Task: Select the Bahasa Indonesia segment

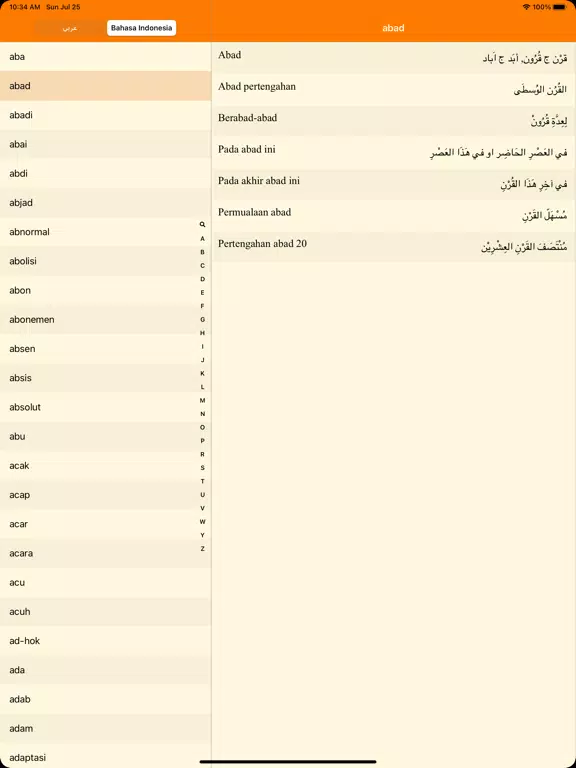Action: tap(141, 28)
